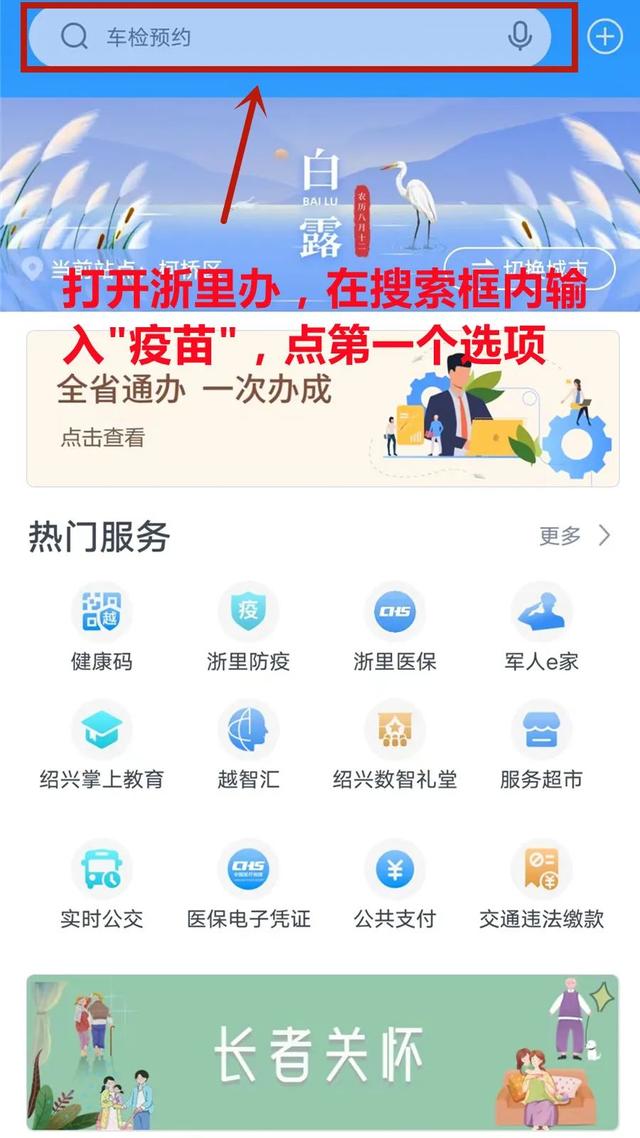This screenshot has width=640, height=1138.
Task: Open 绍兴掌上教育
Action: 101,745
